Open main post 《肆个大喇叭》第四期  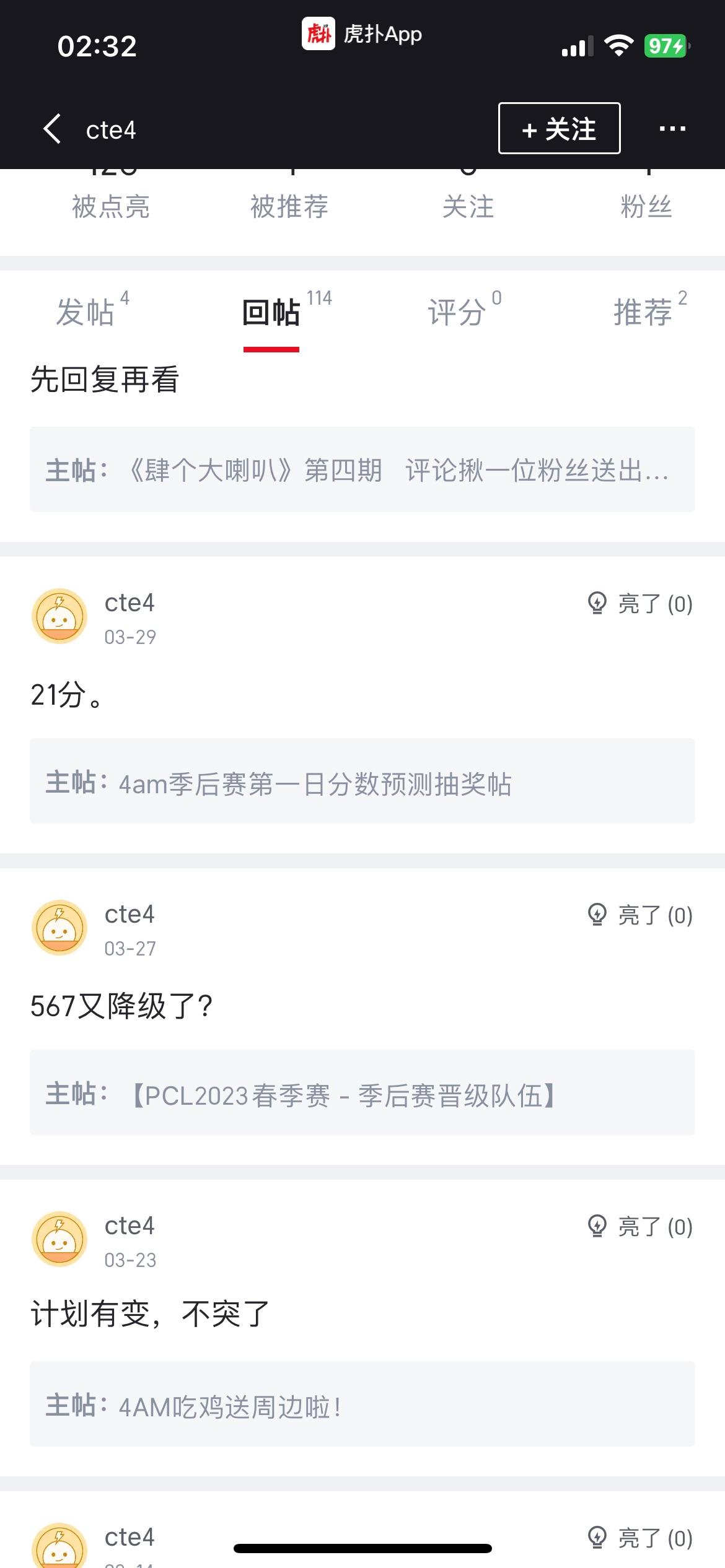pos(362,469)
